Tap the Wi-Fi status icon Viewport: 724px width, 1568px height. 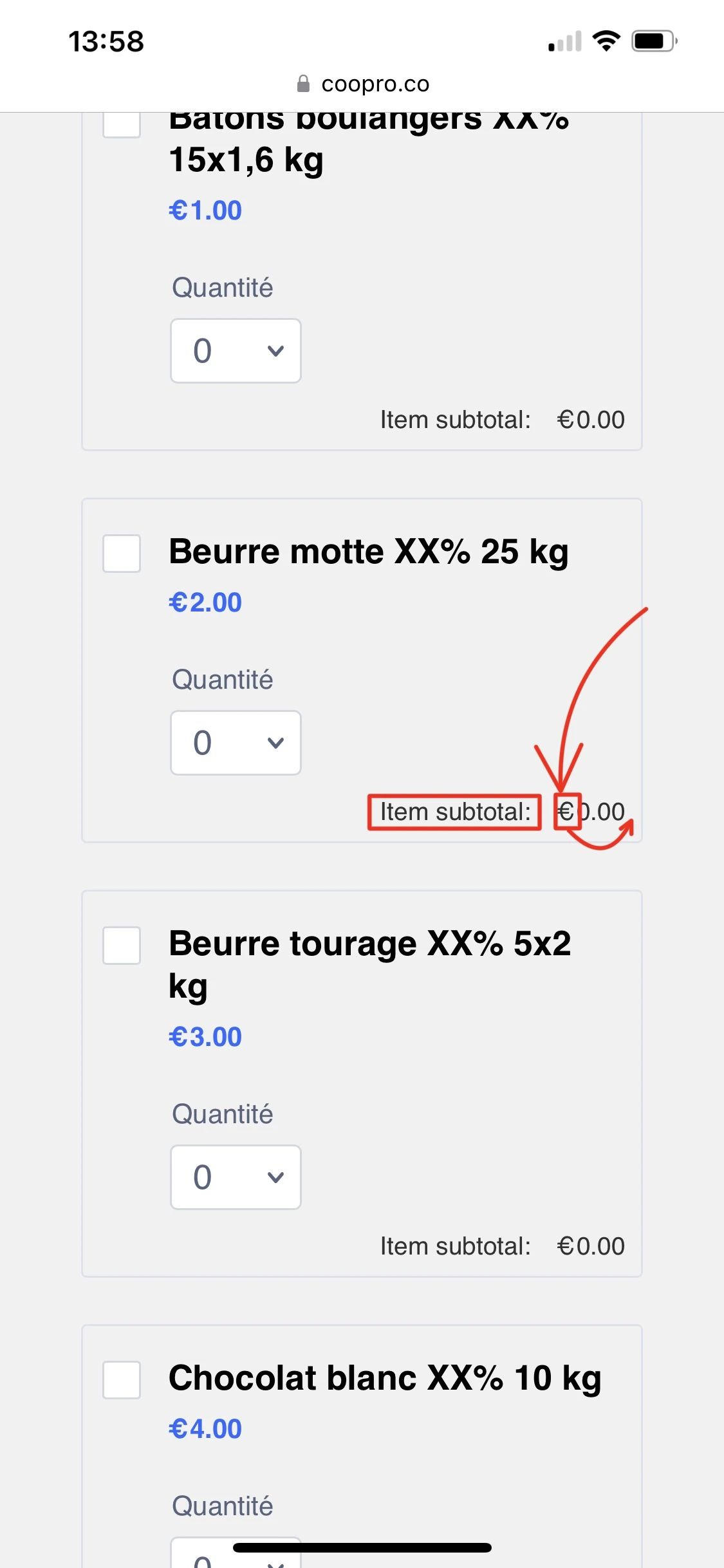tap(606, 41)
